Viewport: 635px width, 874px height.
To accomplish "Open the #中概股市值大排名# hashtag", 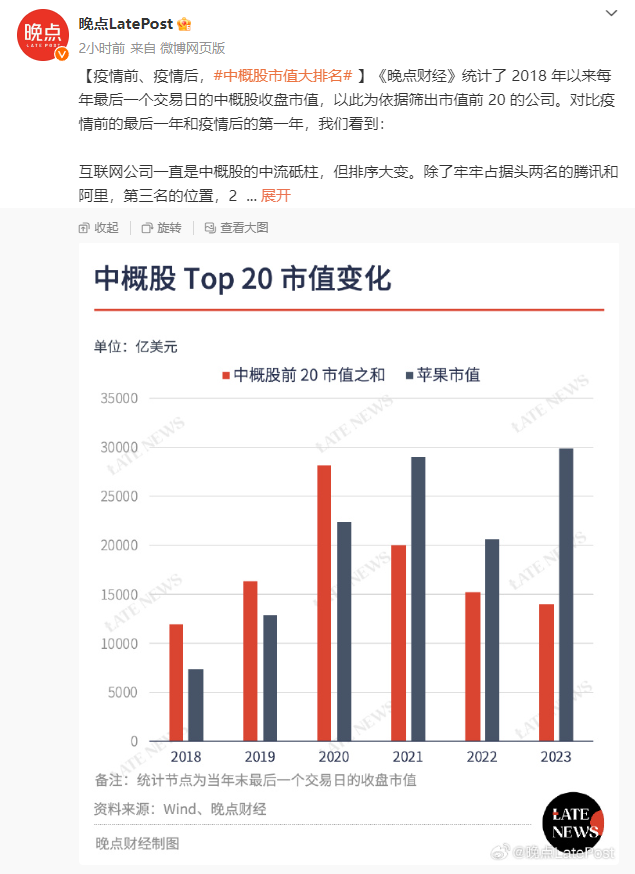I will click(282, 75).
